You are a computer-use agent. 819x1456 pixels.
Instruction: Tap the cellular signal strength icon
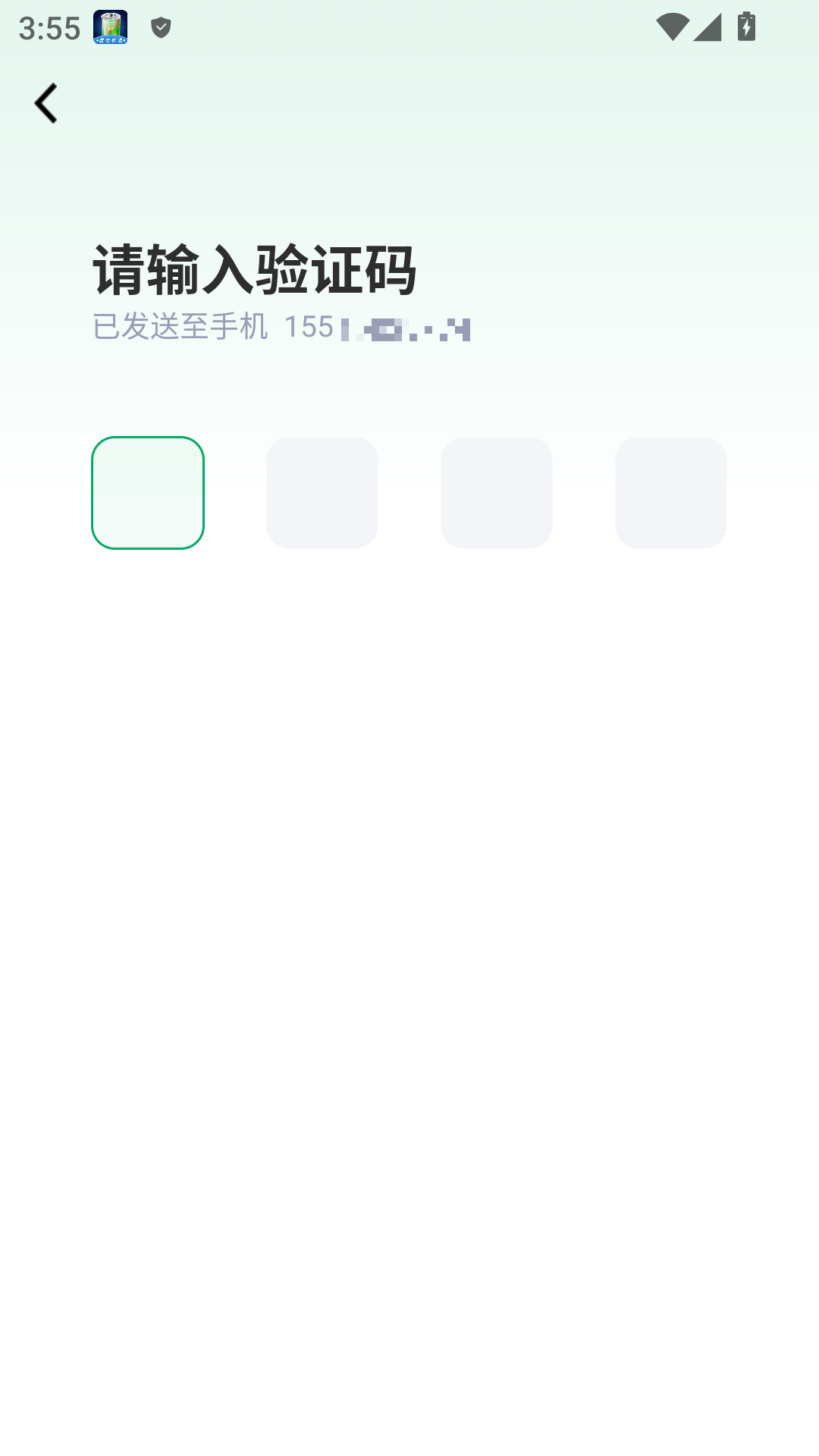(x=709, y=27)
